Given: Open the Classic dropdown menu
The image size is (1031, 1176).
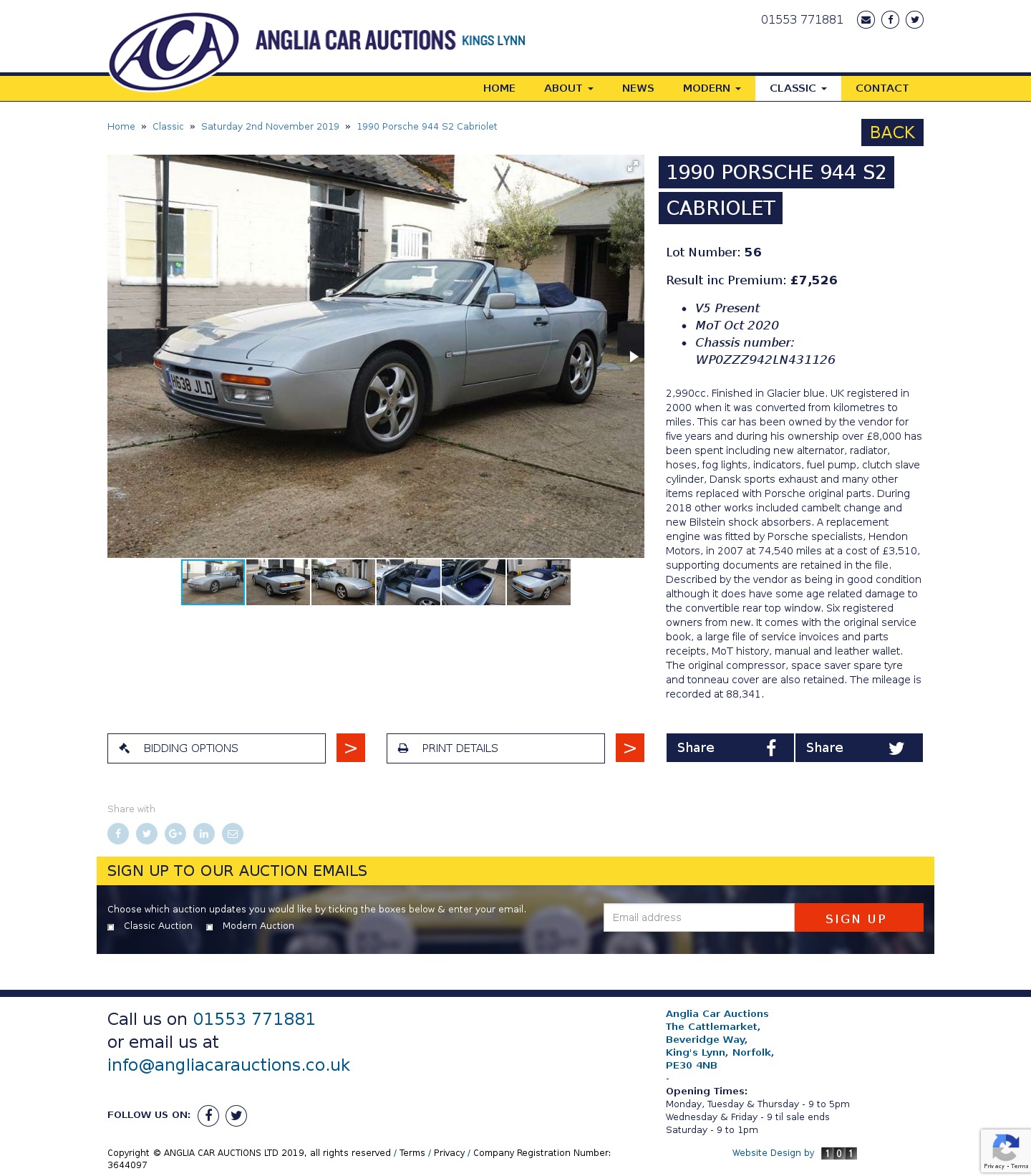Looking at the screenshot, I should tap(798, 88).
